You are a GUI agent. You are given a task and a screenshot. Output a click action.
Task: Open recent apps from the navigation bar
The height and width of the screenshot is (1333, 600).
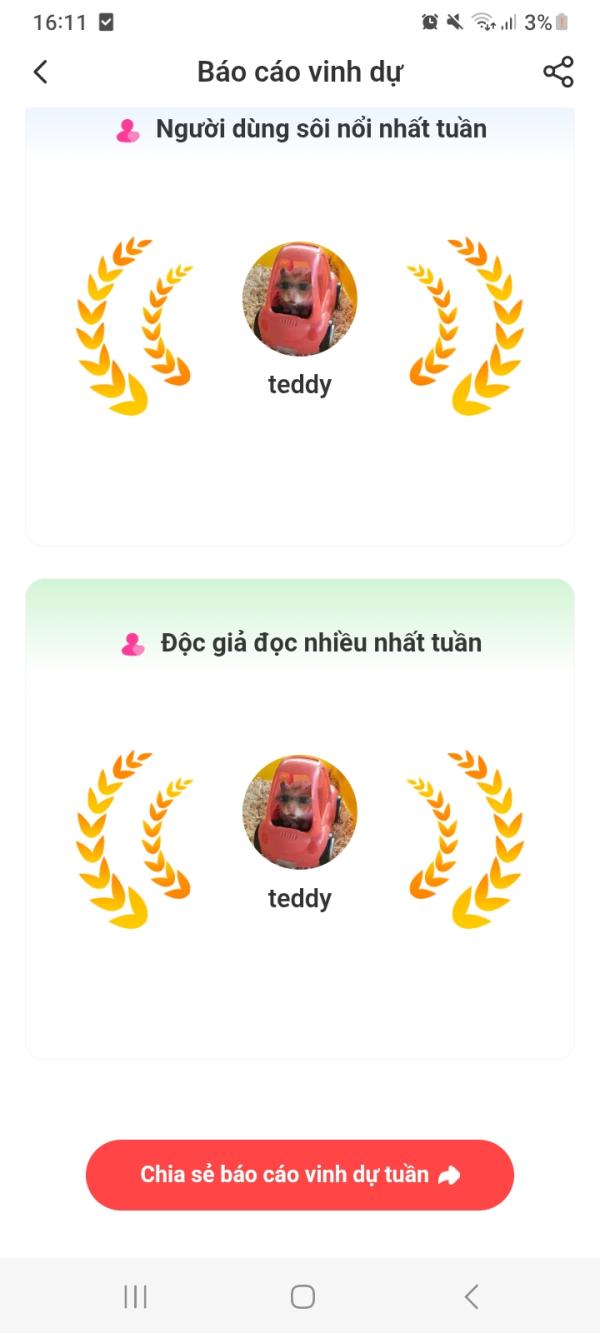pos(135,1297)
